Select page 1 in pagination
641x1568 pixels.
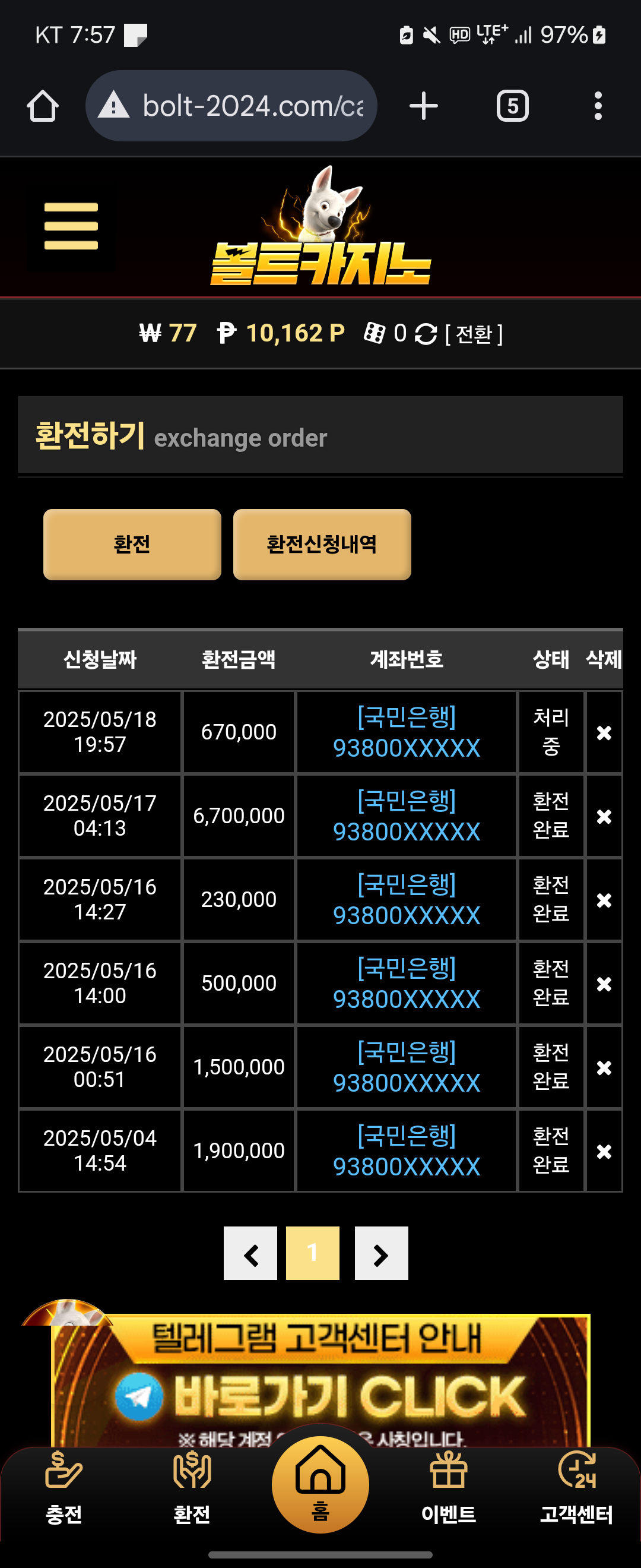[313, 1253]
